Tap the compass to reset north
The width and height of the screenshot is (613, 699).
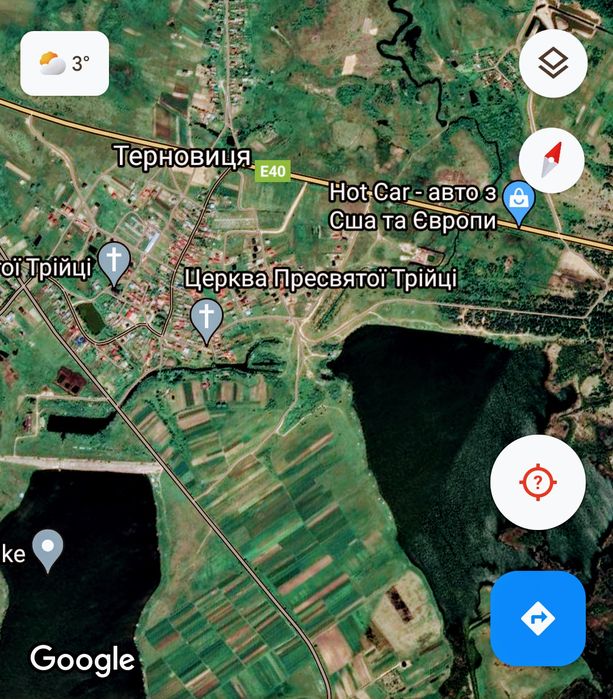[x=553, y=160]
